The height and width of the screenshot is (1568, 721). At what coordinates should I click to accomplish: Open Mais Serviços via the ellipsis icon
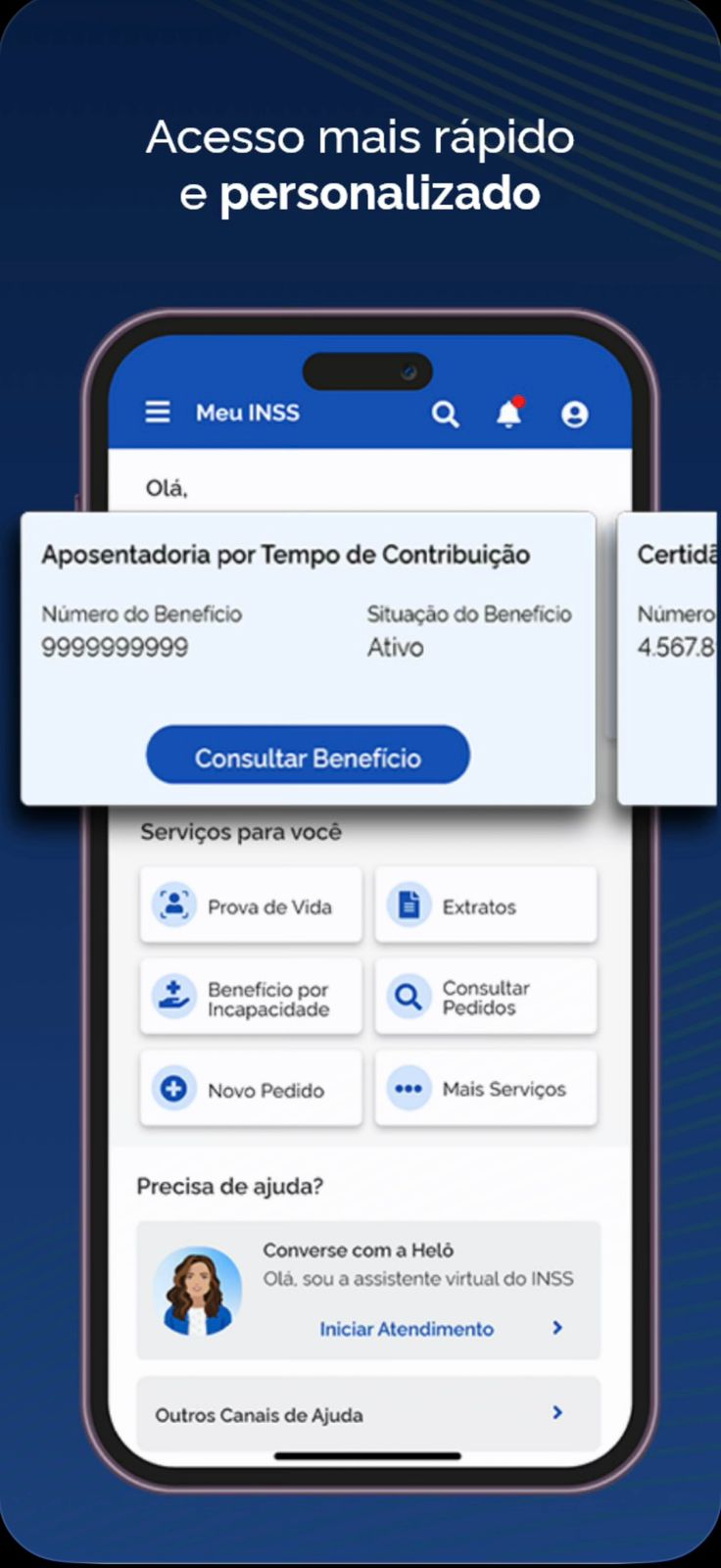(x=409, y=1088)
